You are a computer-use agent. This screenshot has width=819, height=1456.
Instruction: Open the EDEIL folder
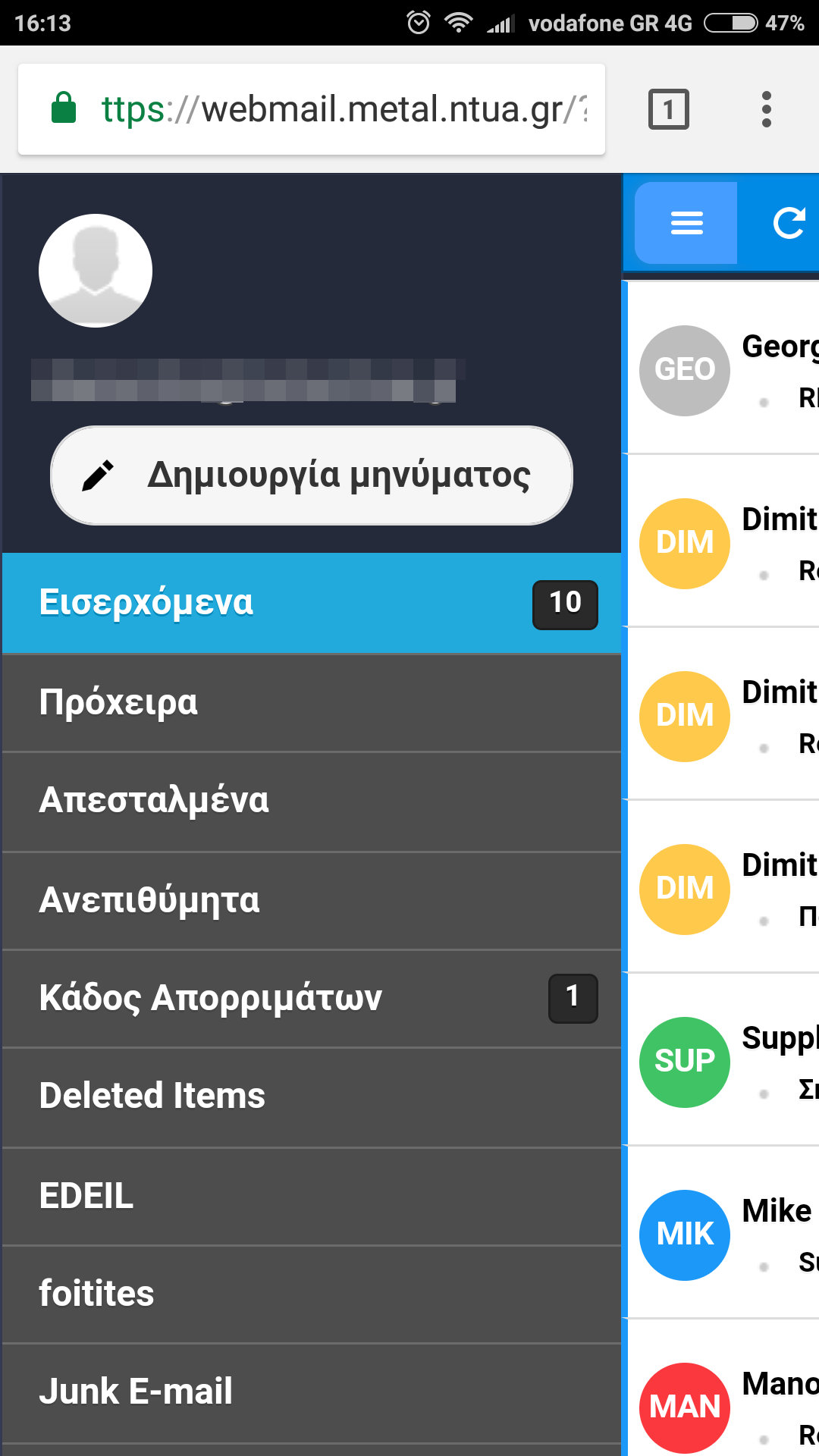point(312,1196)
